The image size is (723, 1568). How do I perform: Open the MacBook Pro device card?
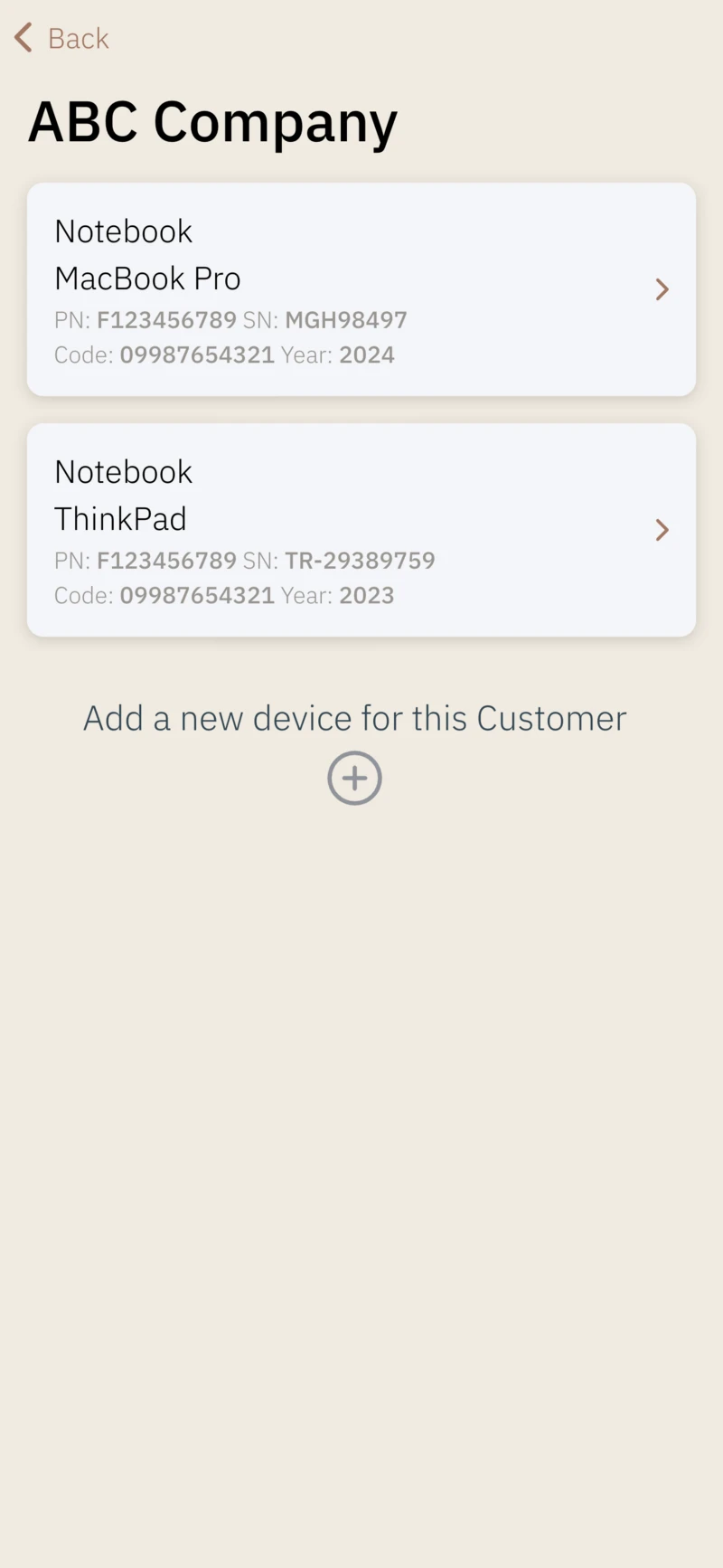pyautogui.click(x=361, y=289)
